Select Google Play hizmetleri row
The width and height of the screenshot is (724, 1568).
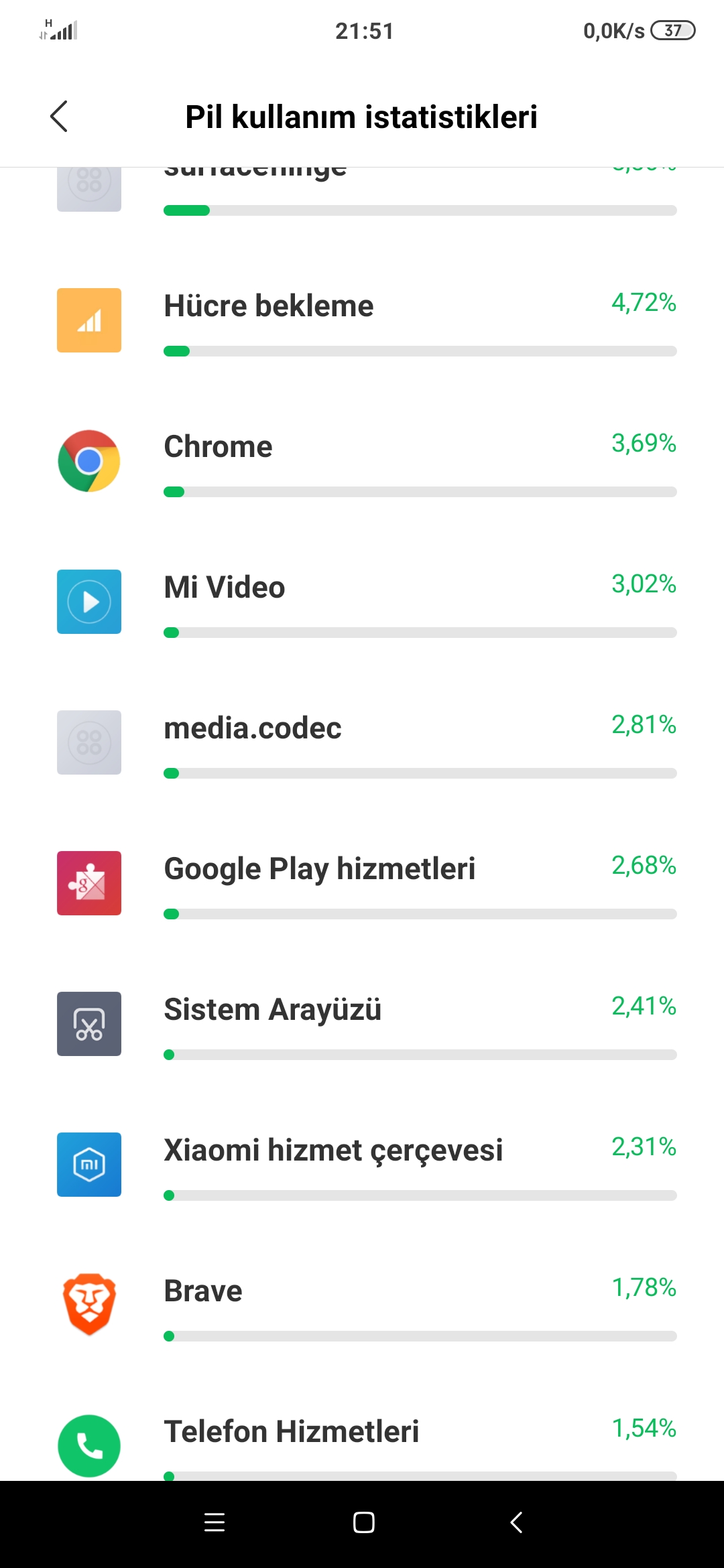click(362, 884)
